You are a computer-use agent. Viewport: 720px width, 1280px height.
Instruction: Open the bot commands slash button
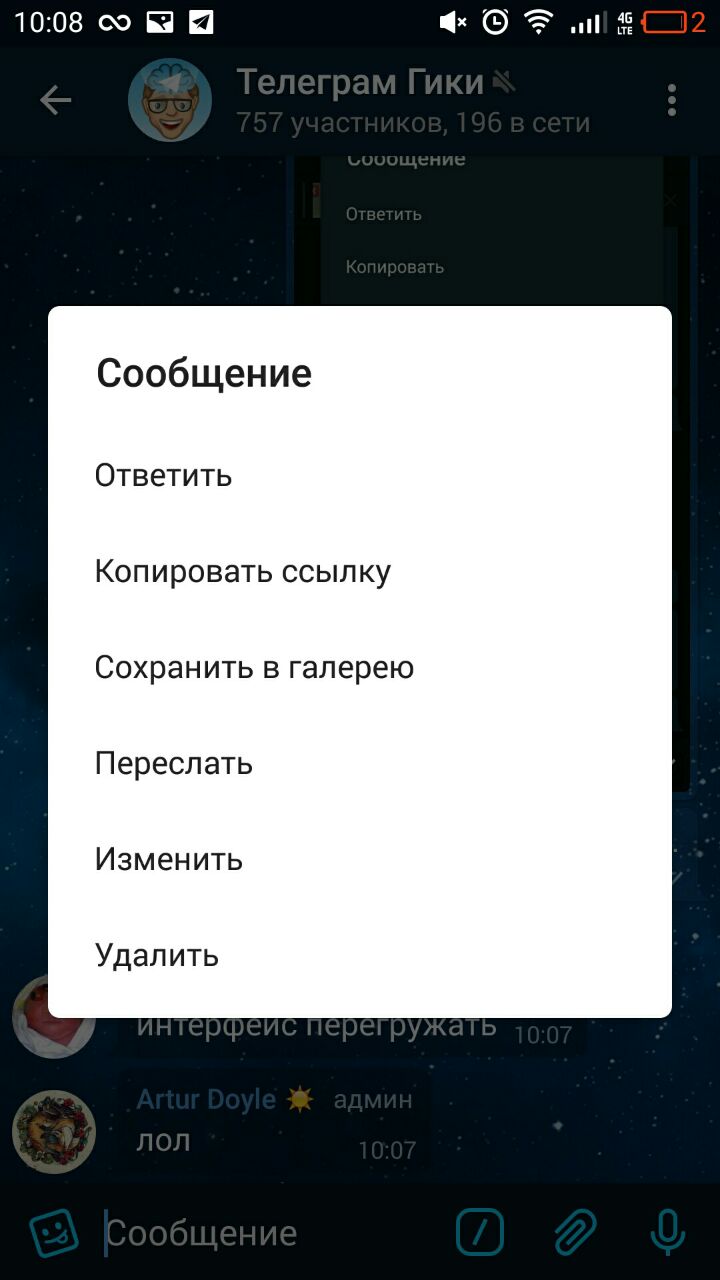coord(480,1232)
